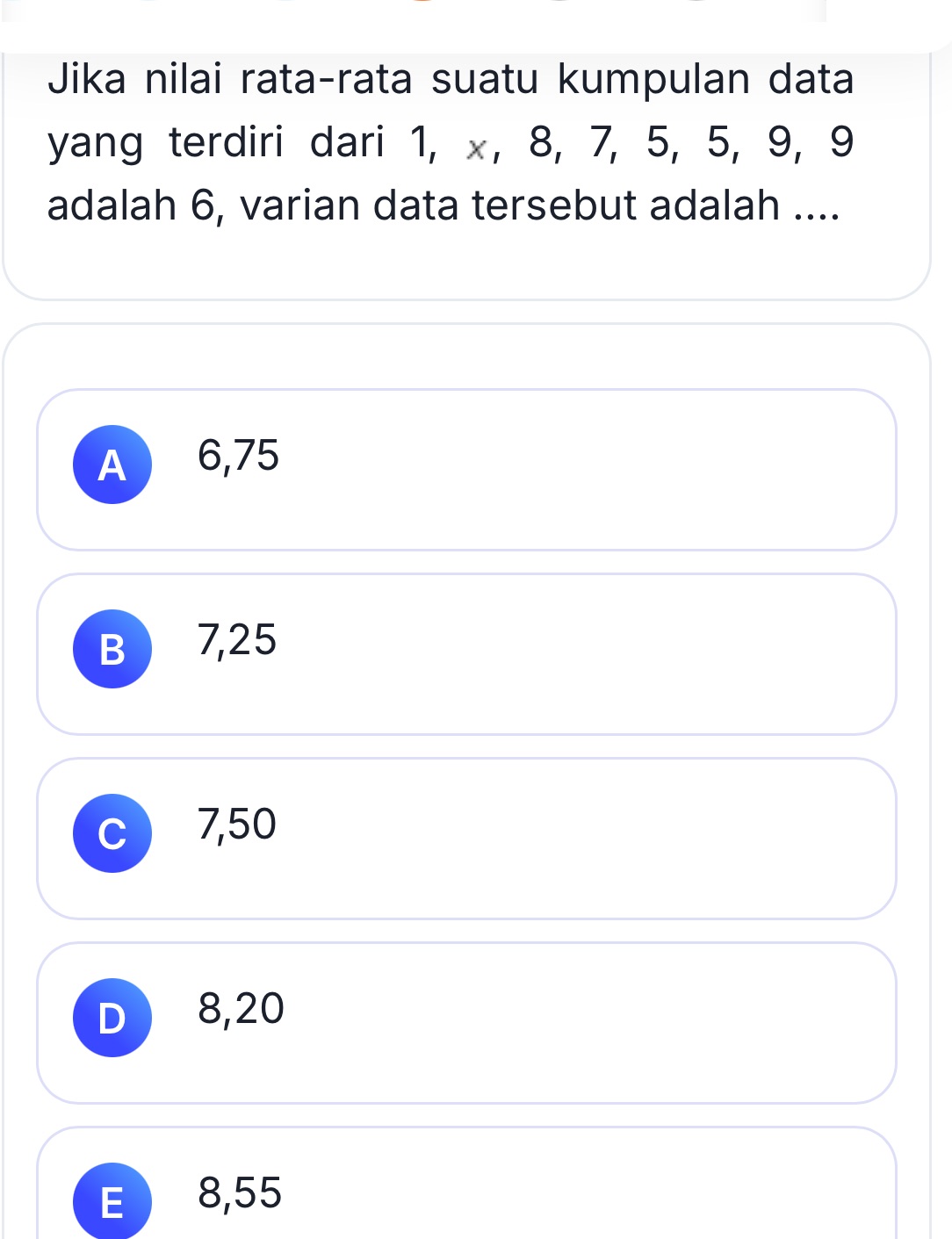This screenshot has height=1239, width=952.
Task: Tap the answer text 7,25
Action: tap(235, 641)
